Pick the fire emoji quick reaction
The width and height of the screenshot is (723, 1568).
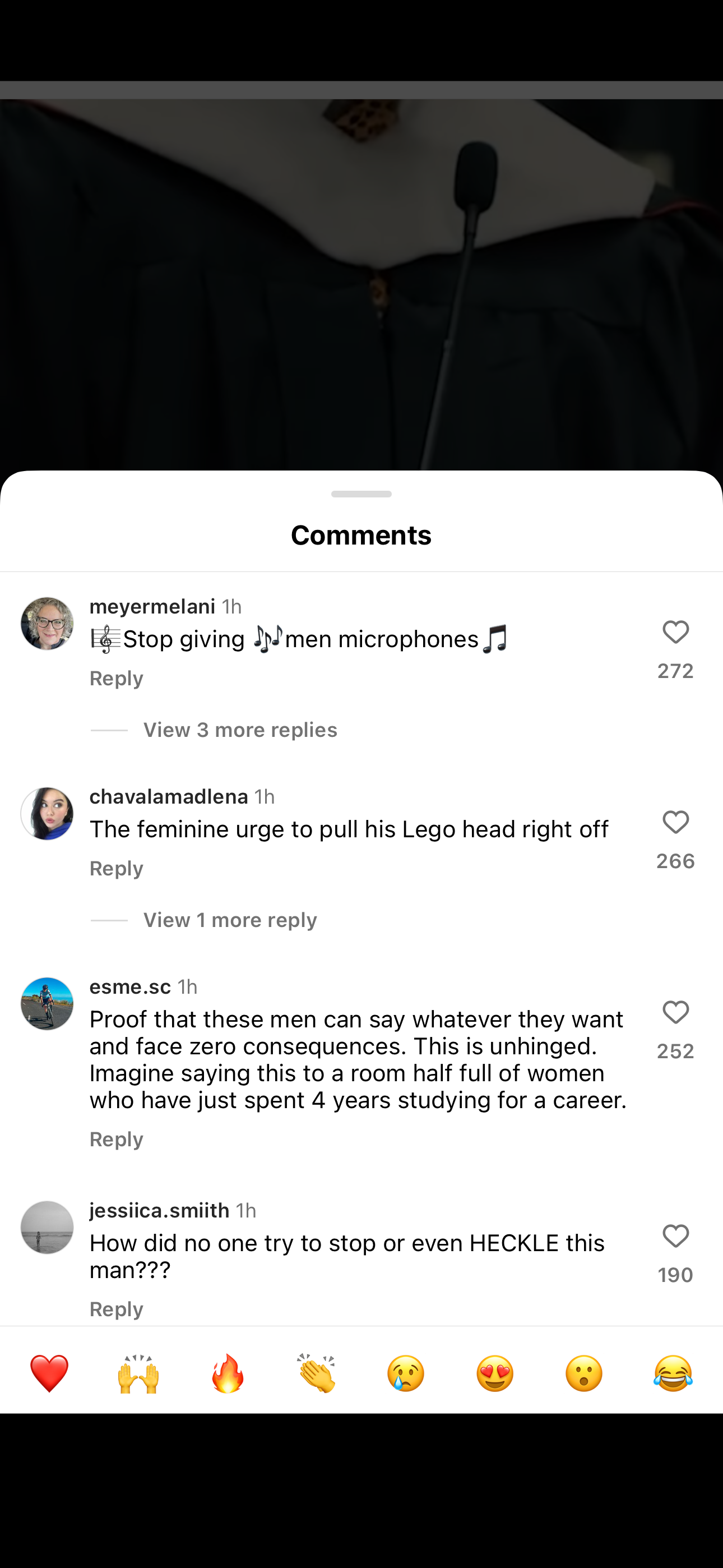[228, 1374]
